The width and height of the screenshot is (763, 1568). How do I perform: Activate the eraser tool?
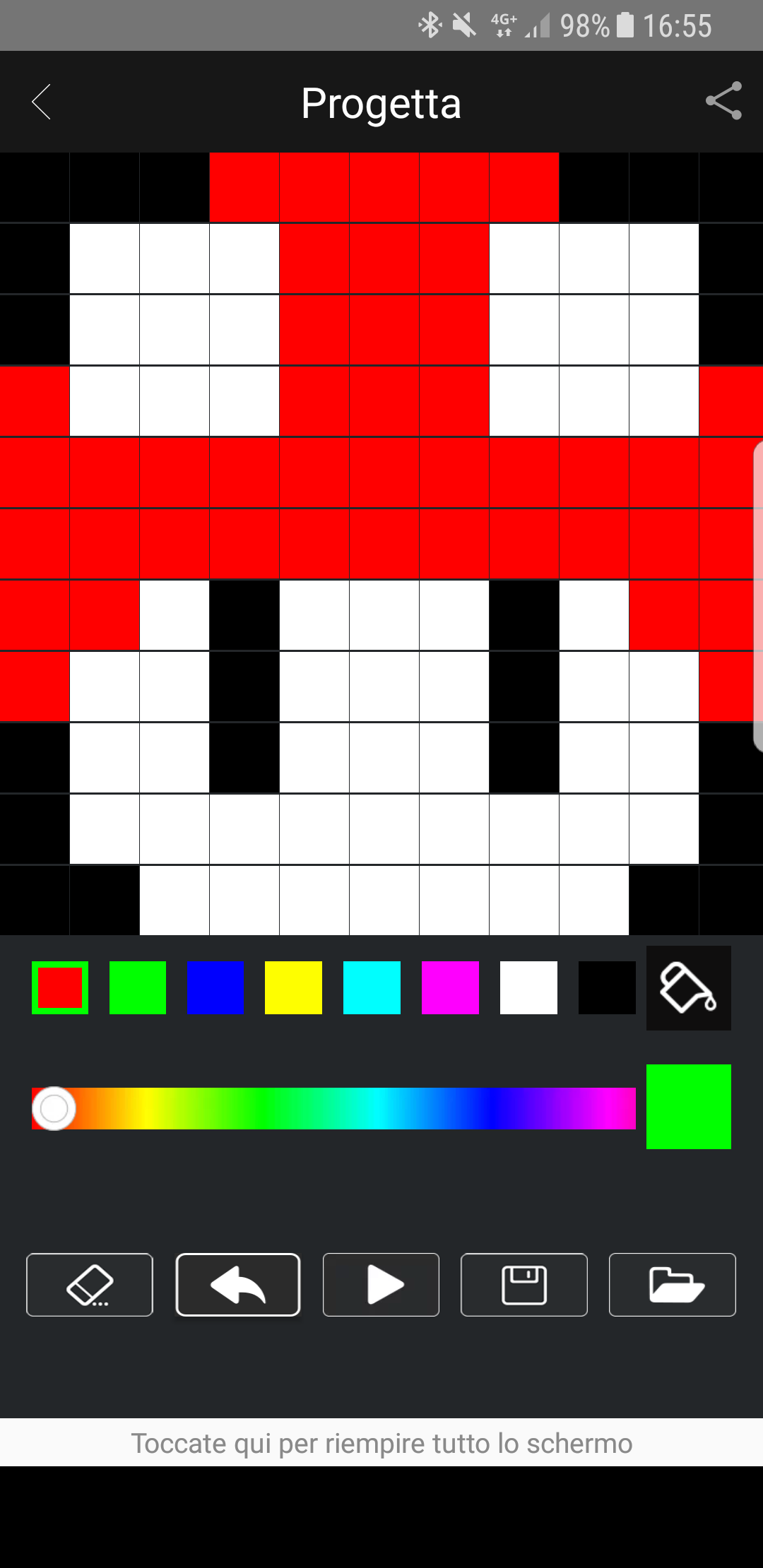90,1285
